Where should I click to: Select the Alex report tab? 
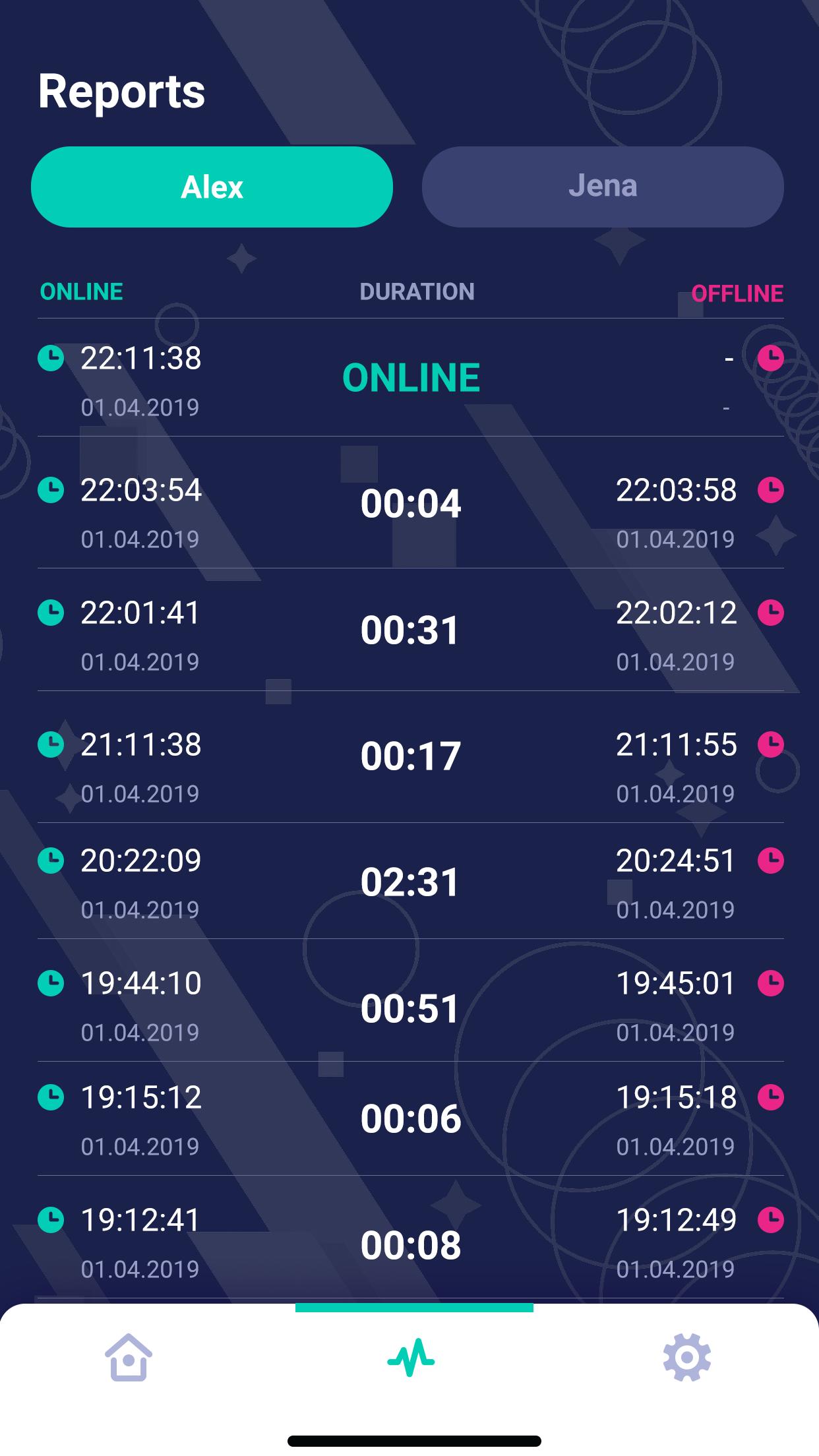pyautogui.click(x=212, y=187)
